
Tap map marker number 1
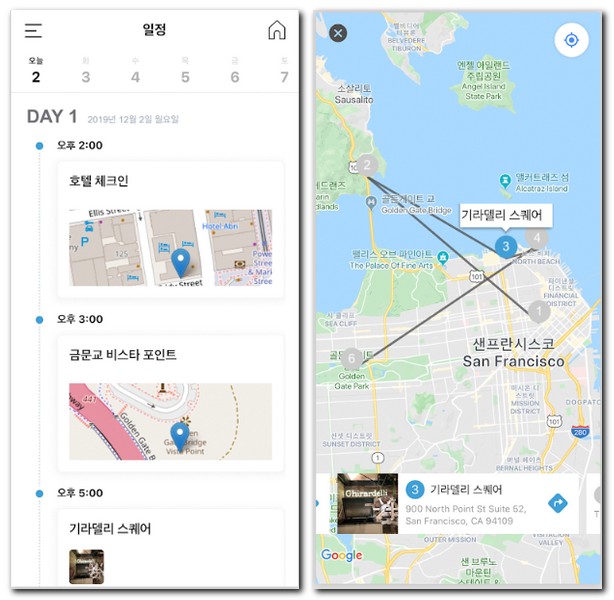coord(539,312)
